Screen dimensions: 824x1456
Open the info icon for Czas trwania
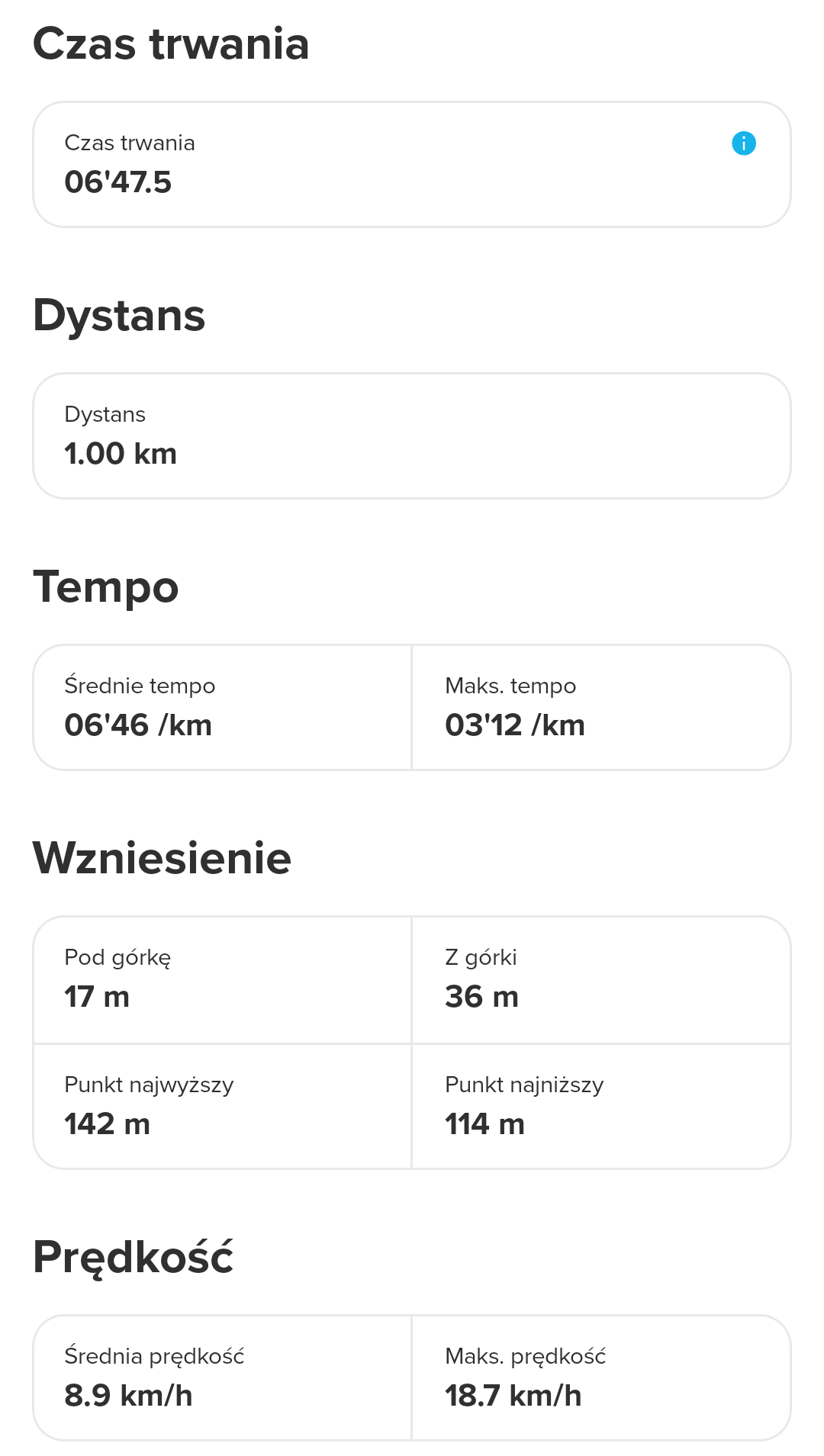point(743,143)
